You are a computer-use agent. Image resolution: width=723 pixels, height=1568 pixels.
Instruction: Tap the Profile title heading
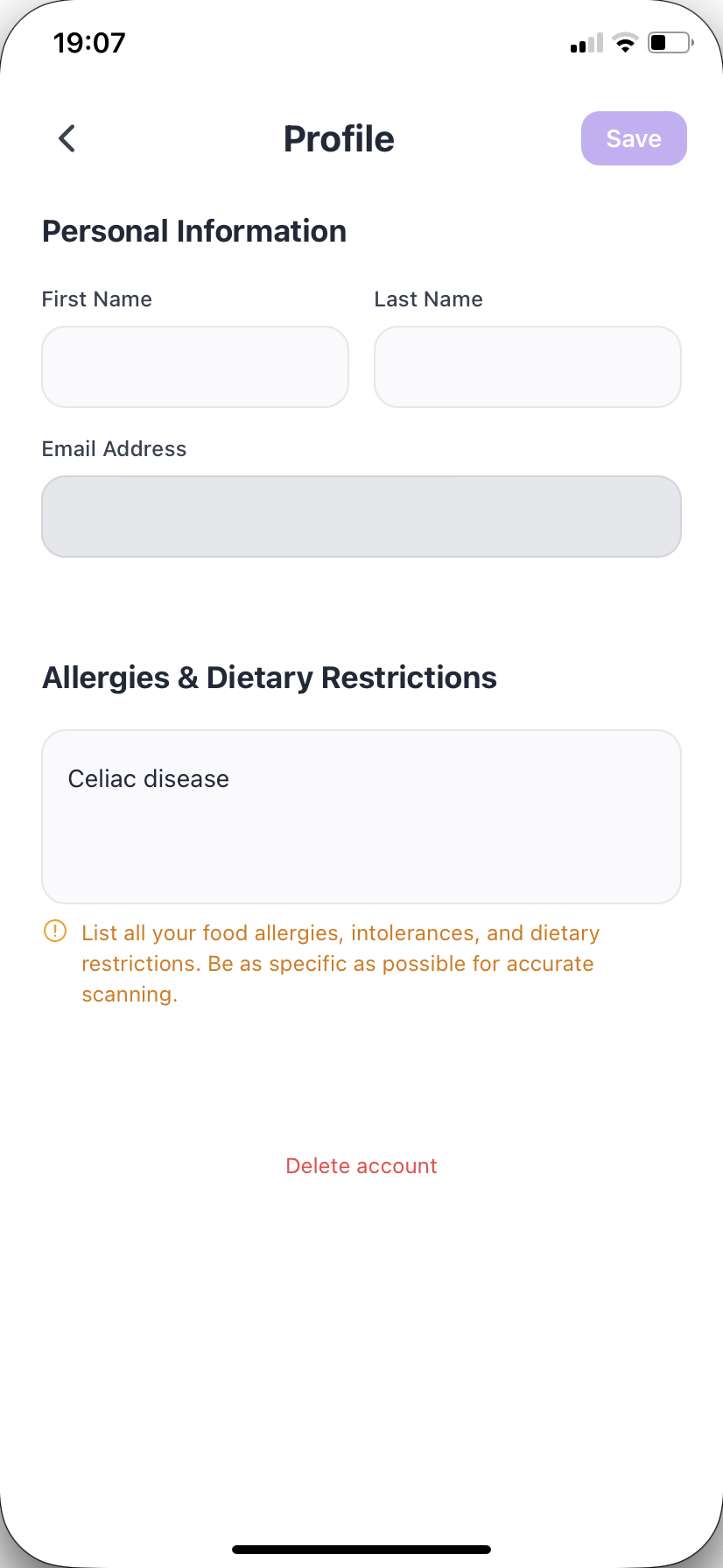[338, 137]
